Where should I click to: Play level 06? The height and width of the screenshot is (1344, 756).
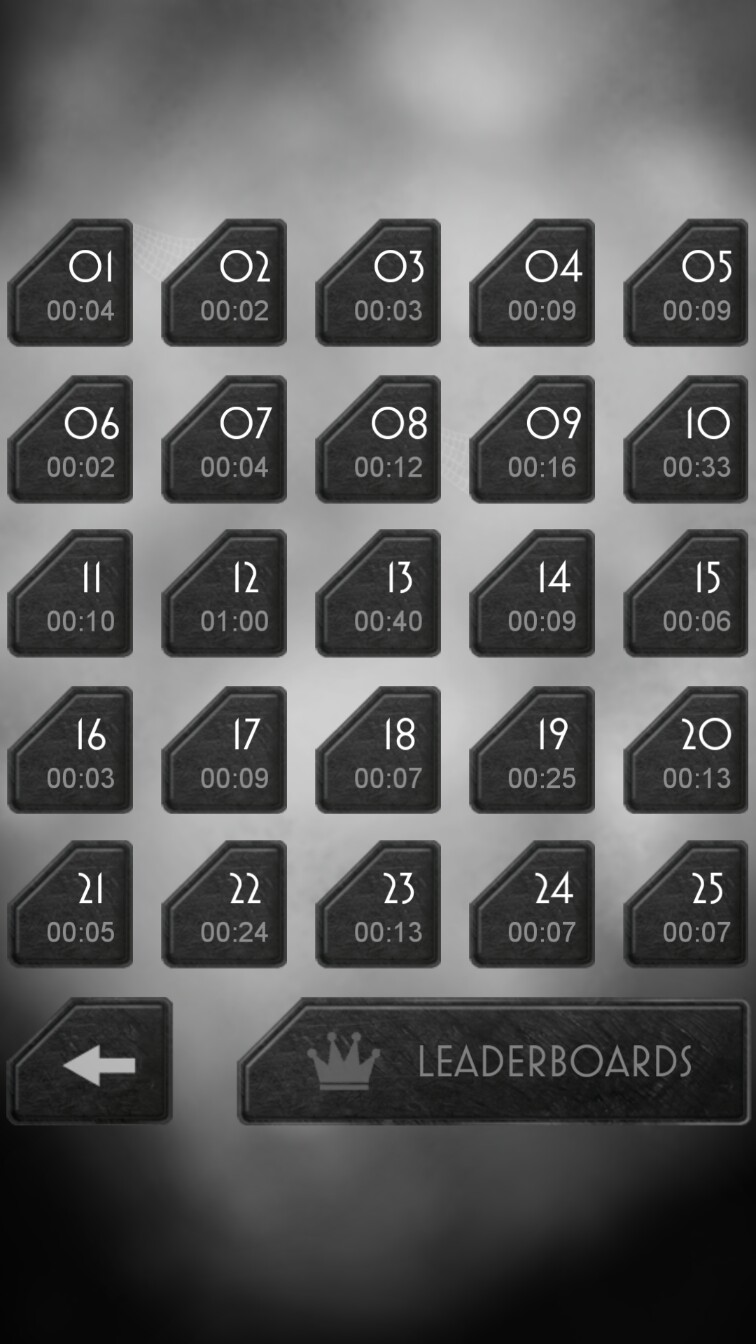pyautogui.click(x=72, y=441)
